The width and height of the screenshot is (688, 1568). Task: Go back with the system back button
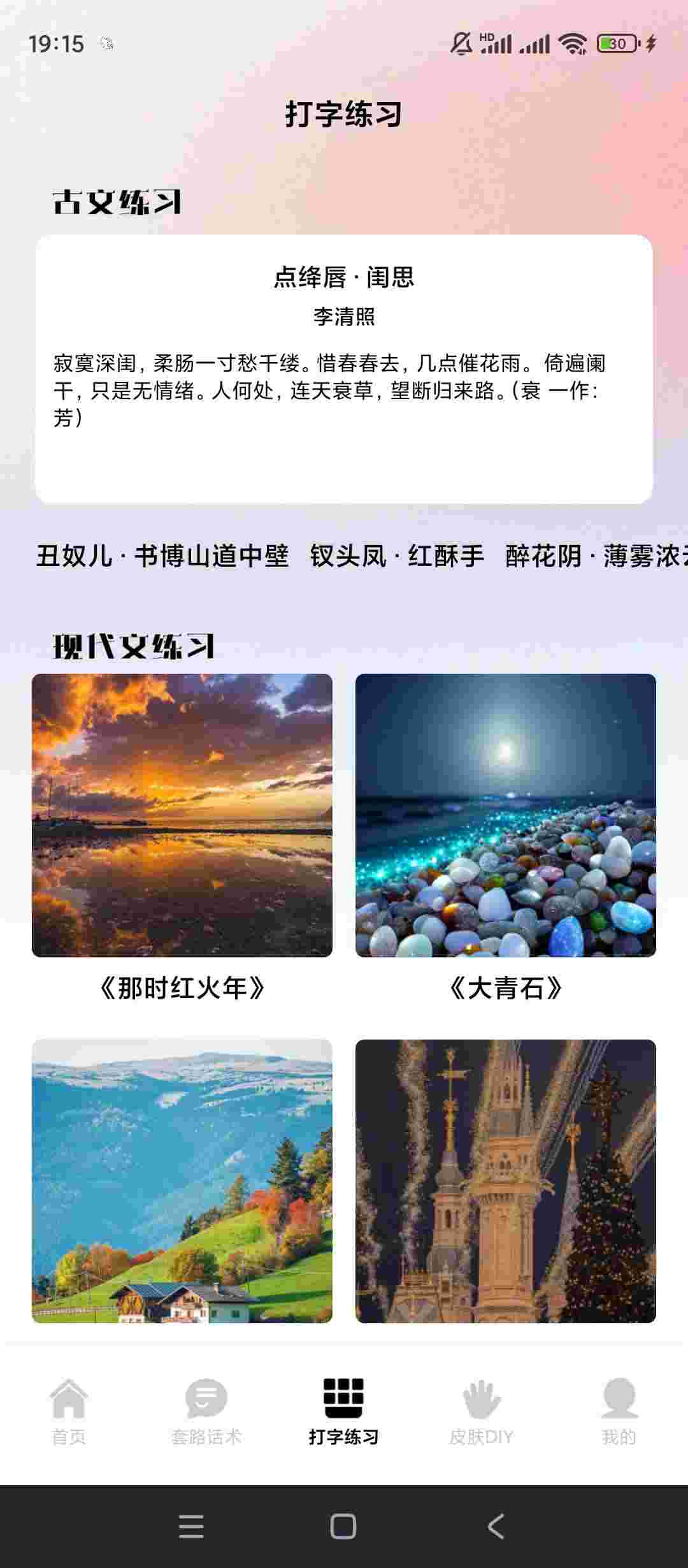pos(496,1527)
